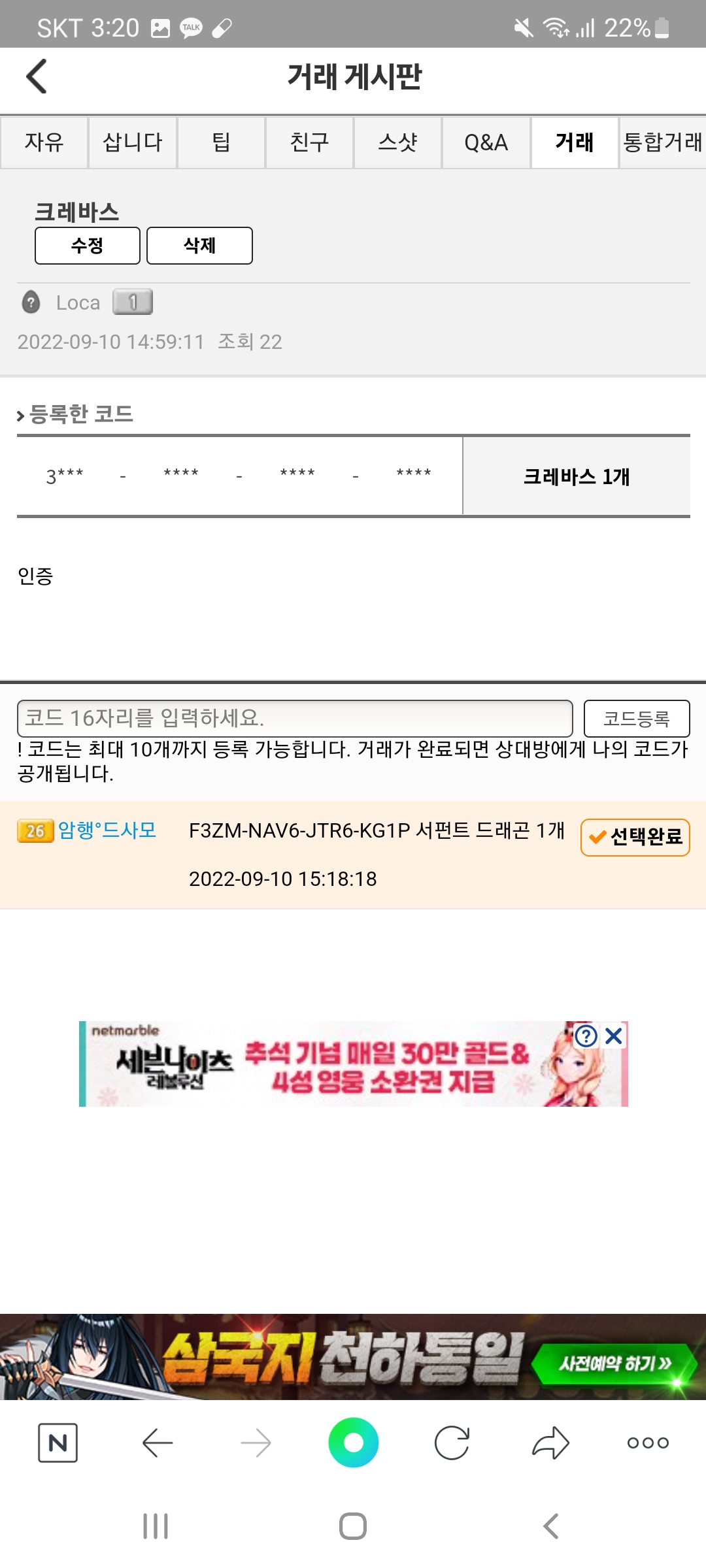This screenshot has width=706, height=1568.
Task: Reload the page with refresh icon
Action: (x=452, y=1443)
